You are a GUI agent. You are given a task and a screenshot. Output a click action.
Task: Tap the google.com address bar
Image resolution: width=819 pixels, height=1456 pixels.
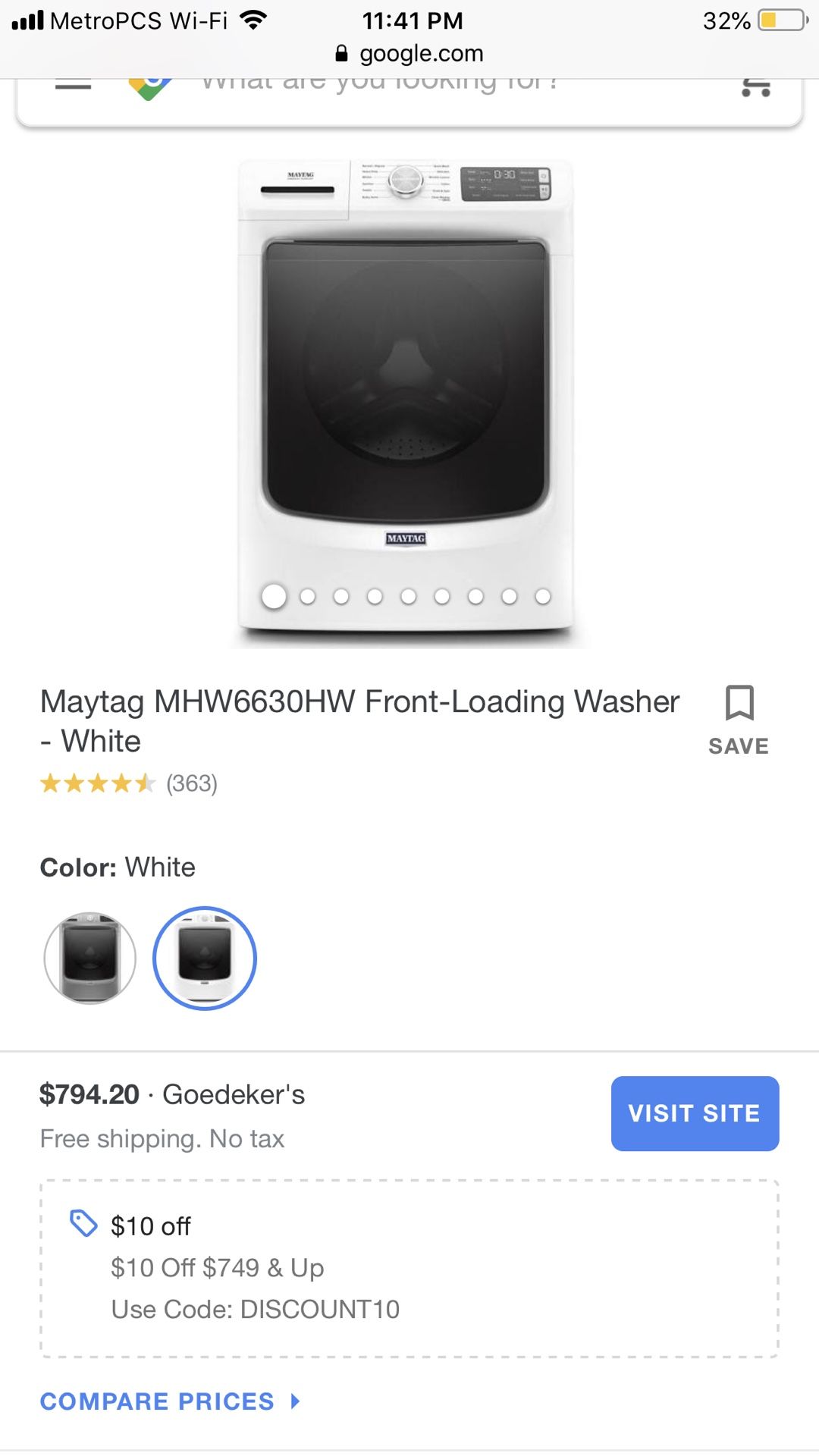tap(409, 53)
